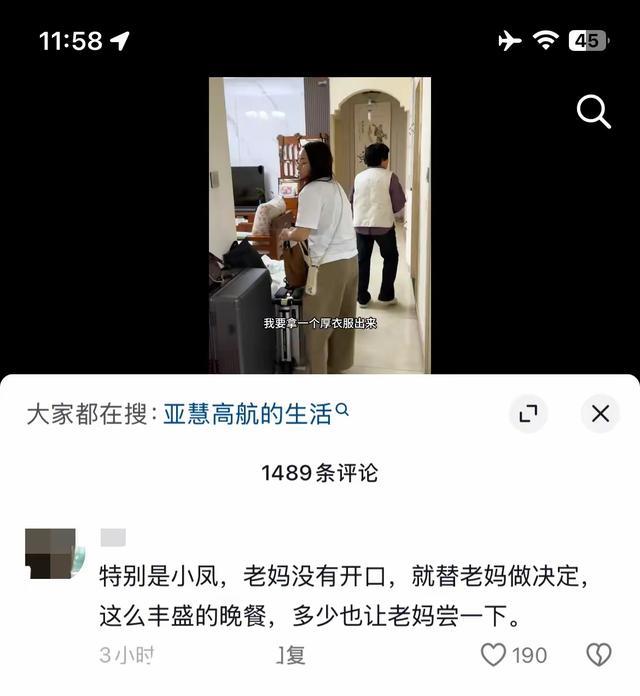Open search via the magnifier icon
Image resolution: width=640 pixels, height=696 pixels.
[x=593, y=113]
